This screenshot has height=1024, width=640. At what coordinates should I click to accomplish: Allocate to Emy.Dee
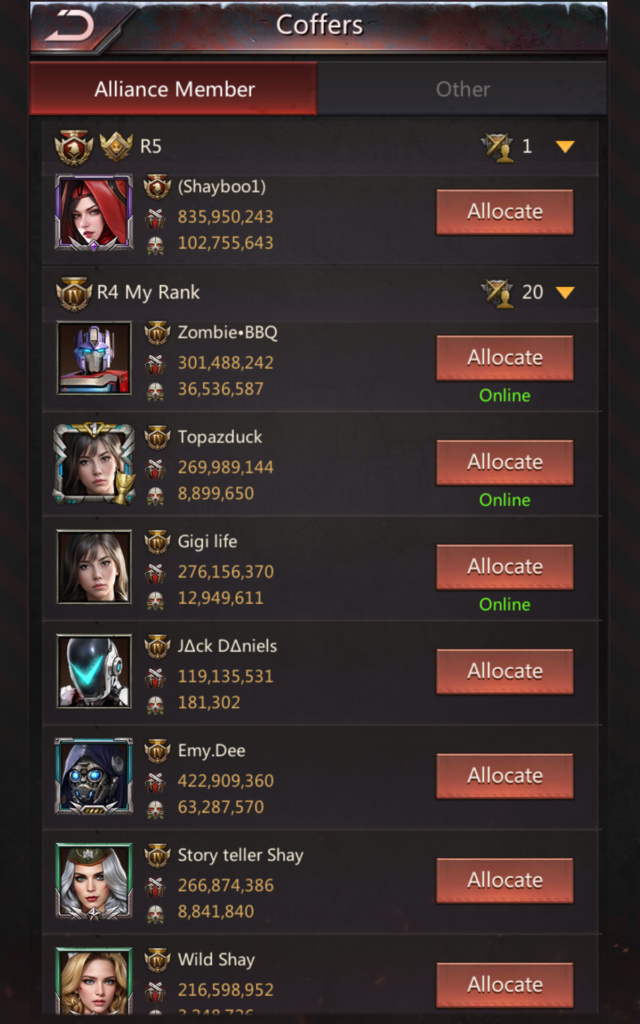[x=504, y=776]
